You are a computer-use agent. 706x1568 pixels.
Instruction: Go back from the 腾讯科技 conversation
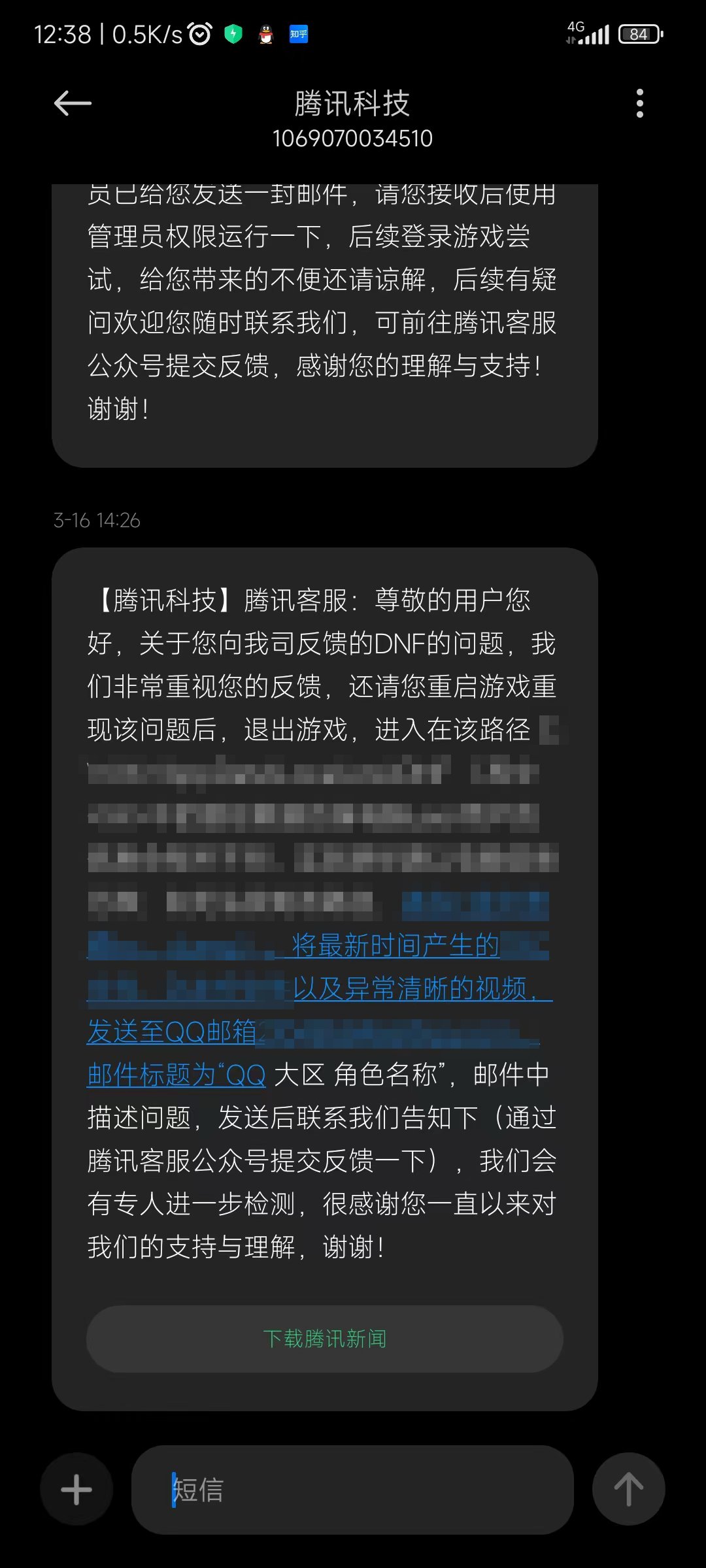(x=72, y=103)
